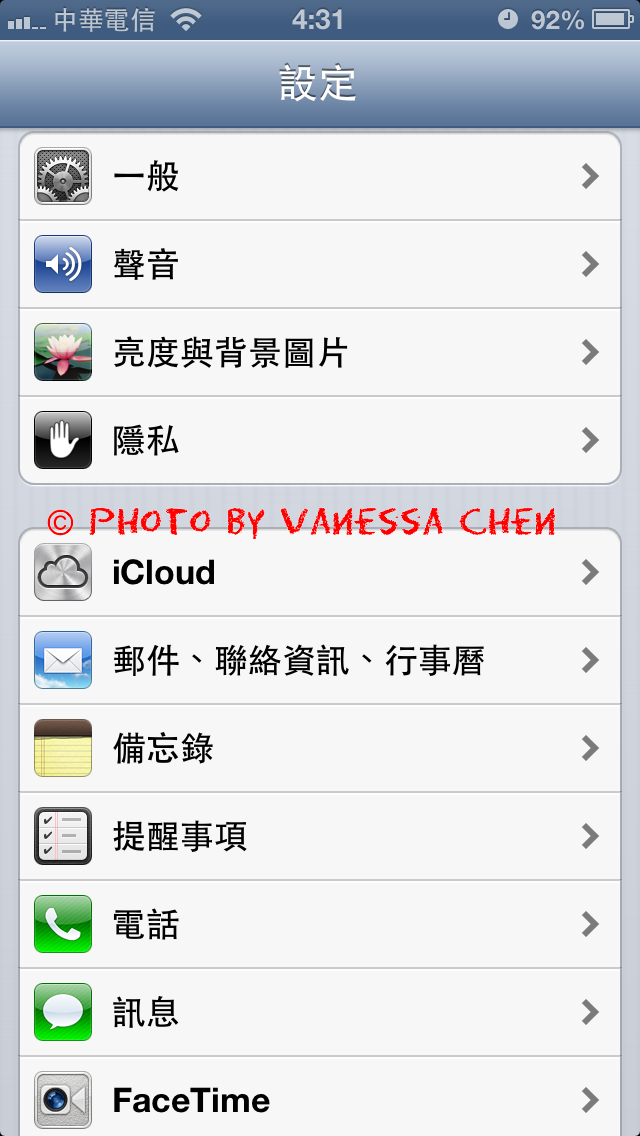
Task: Tap 郵件、聯絡資訊、行事曆 row
Action: (320, 660)
